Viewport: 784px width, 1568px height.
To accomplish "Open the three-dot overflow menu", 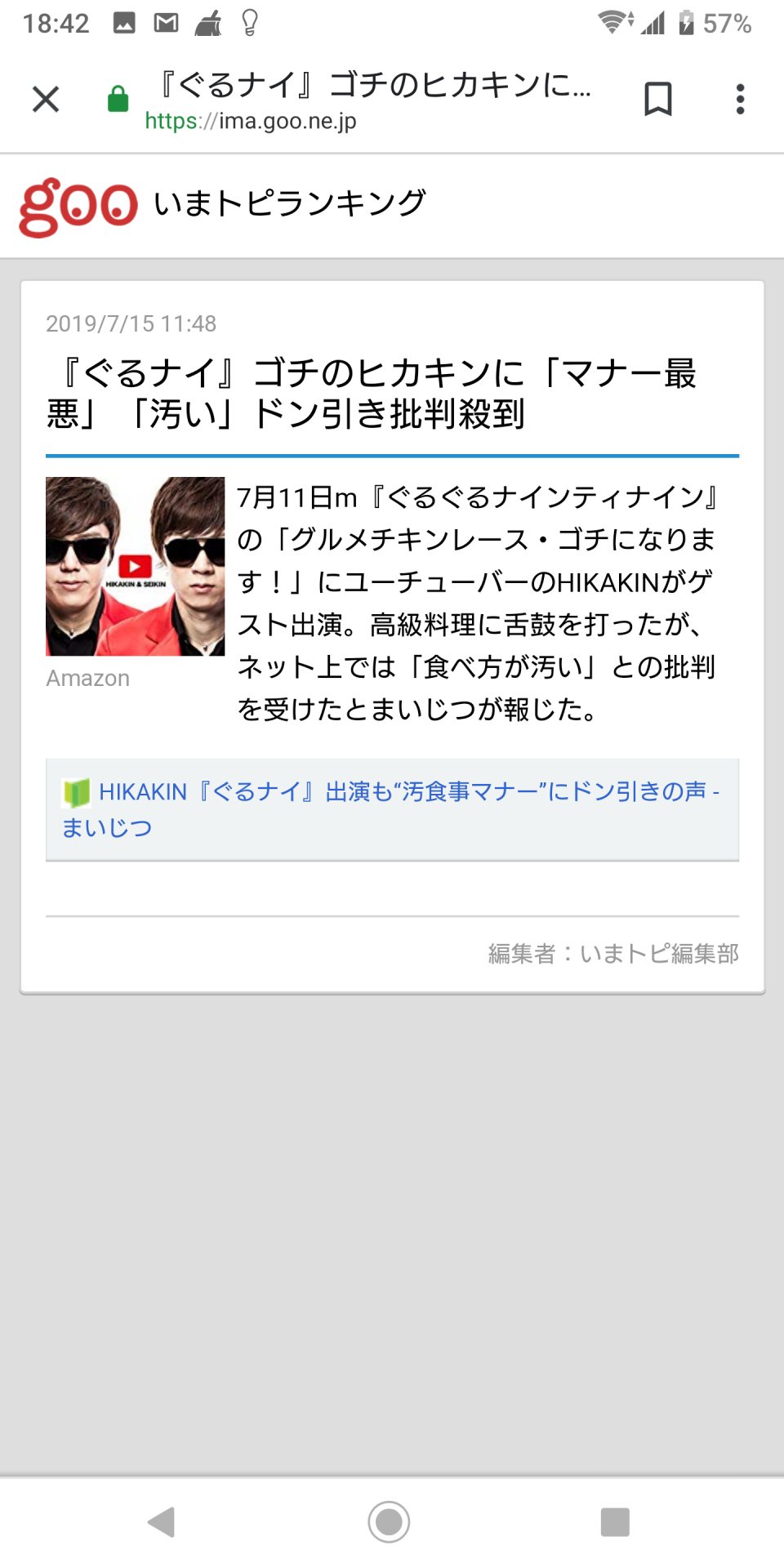I will pyautogui.click(x=740, y=100).
